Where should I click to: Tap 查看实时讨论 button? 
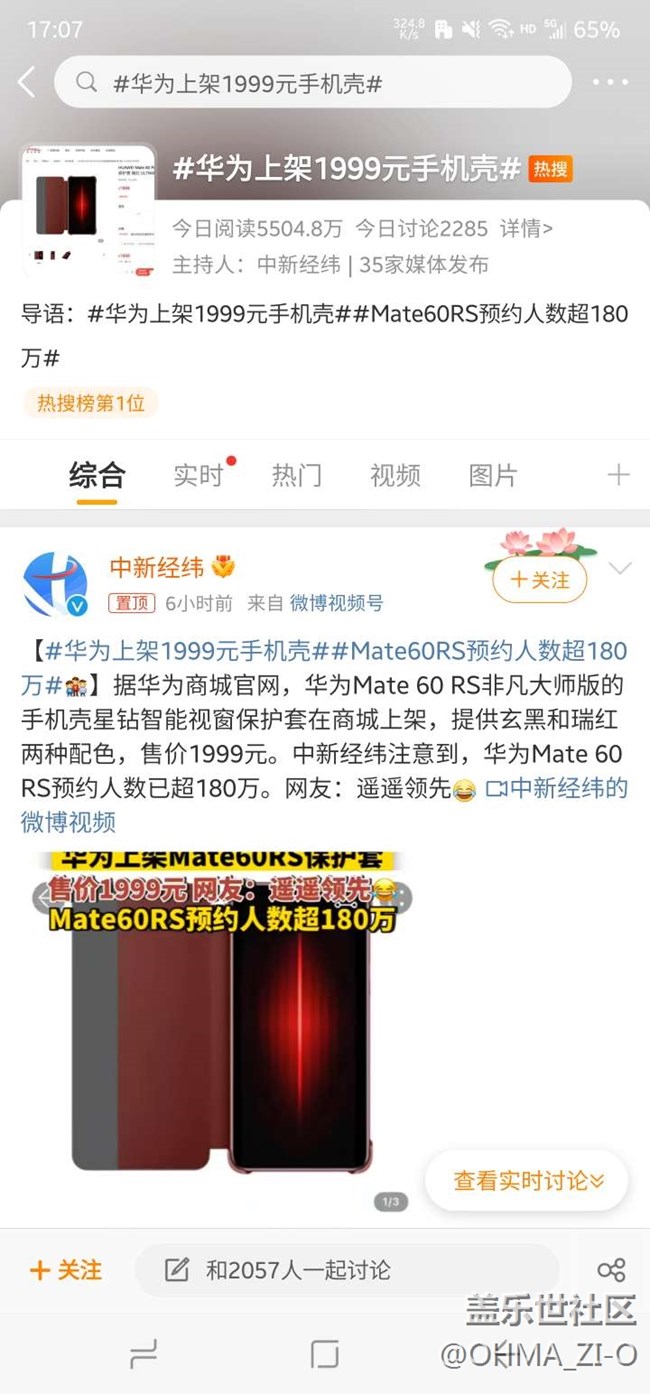[527, 1181]
